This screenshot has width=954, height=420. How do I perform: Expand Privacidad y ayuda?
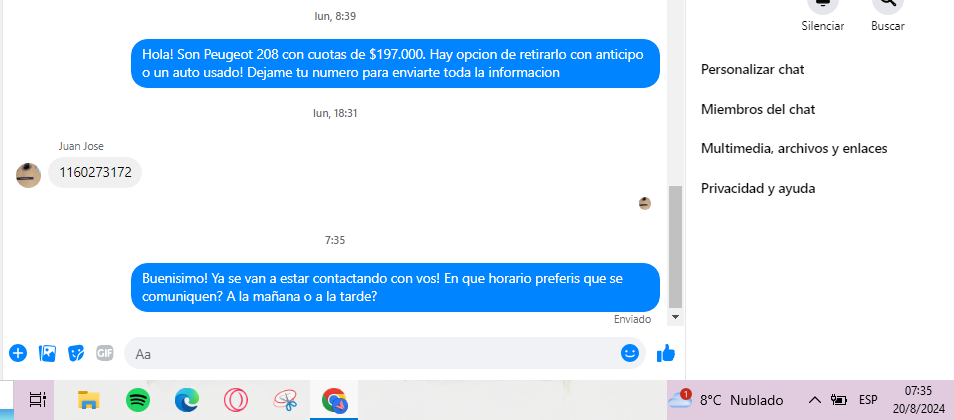click(757, 188)
